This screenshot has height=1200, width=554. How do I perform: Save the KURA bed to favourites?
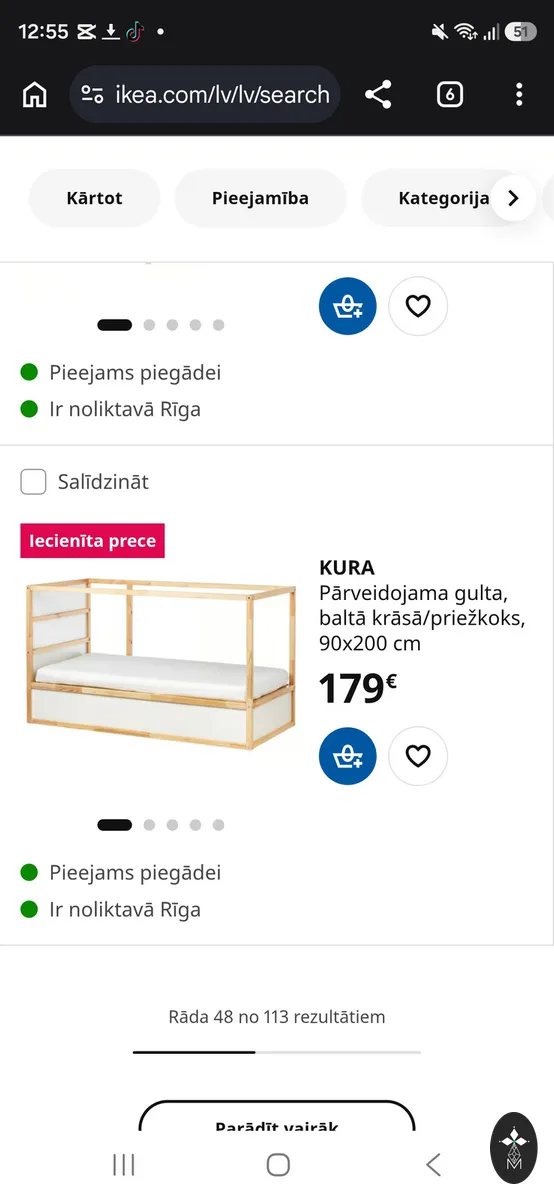click(x=418, y=756)
